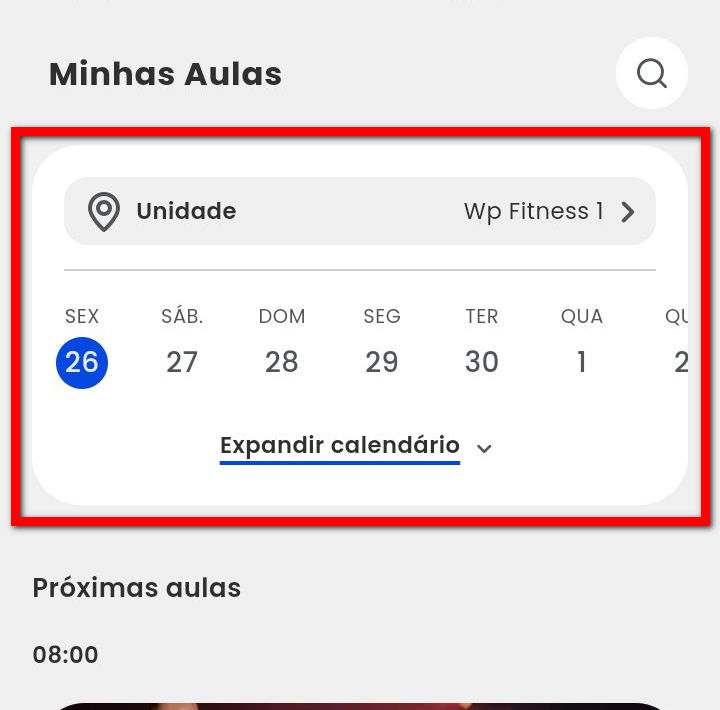Choose Sunday the 28th
This screenshot has height=710, width=720.
[282, 362]
